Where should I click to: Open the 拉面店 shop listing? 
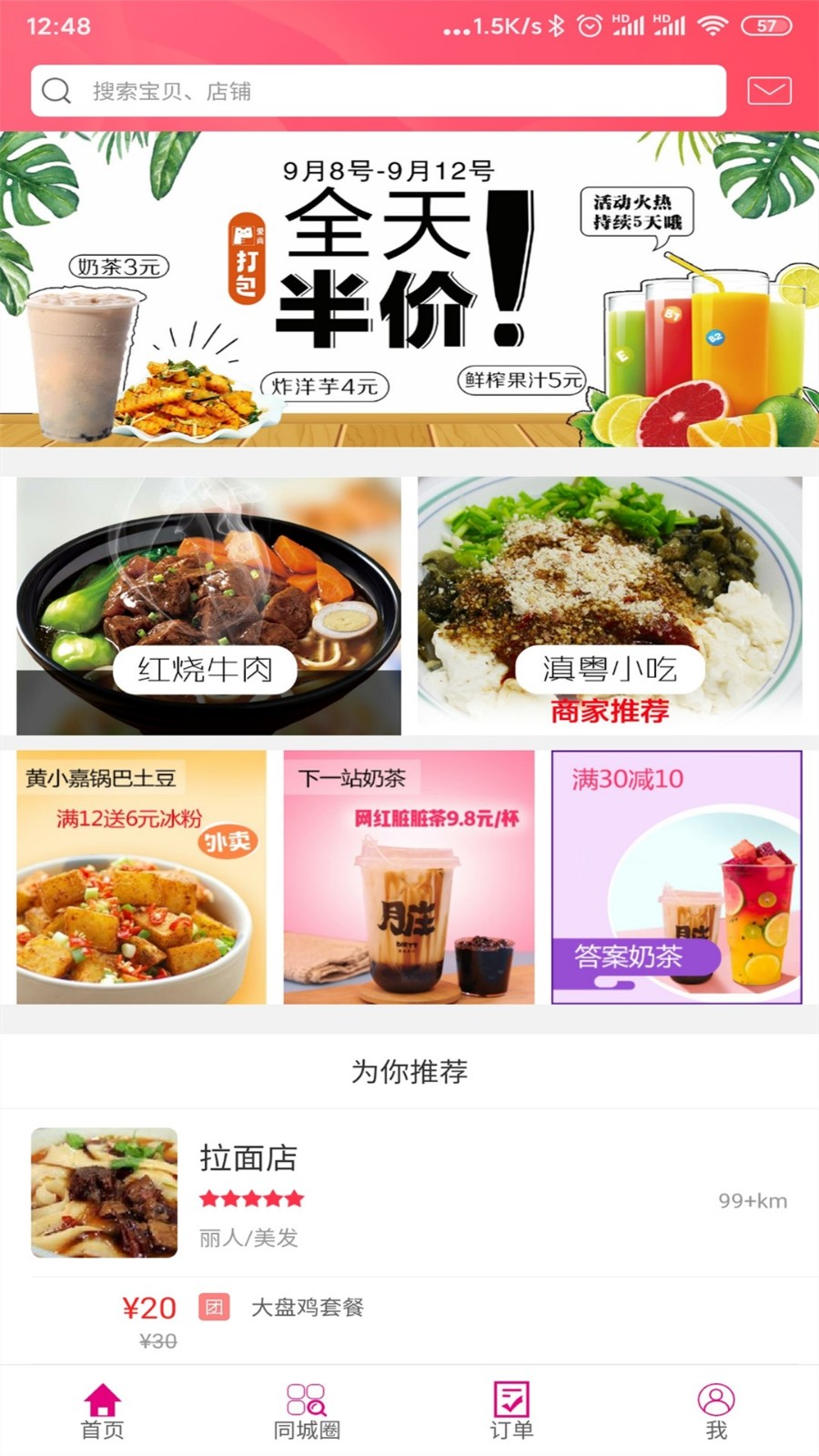pos(250,1158)
